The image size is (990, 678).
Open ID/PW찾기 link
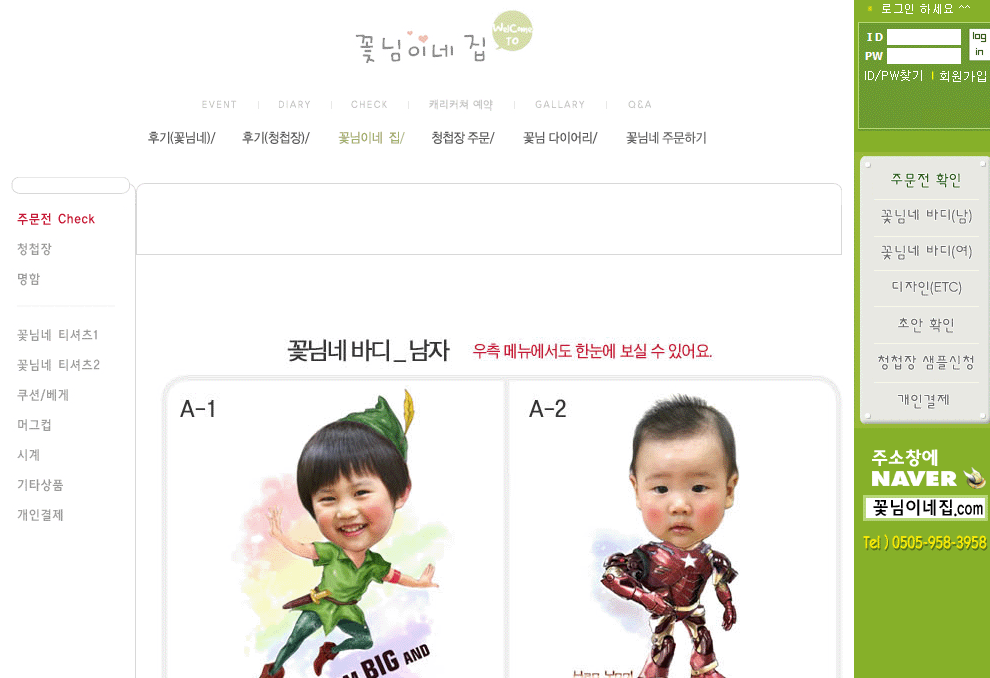tap(893, 76)
